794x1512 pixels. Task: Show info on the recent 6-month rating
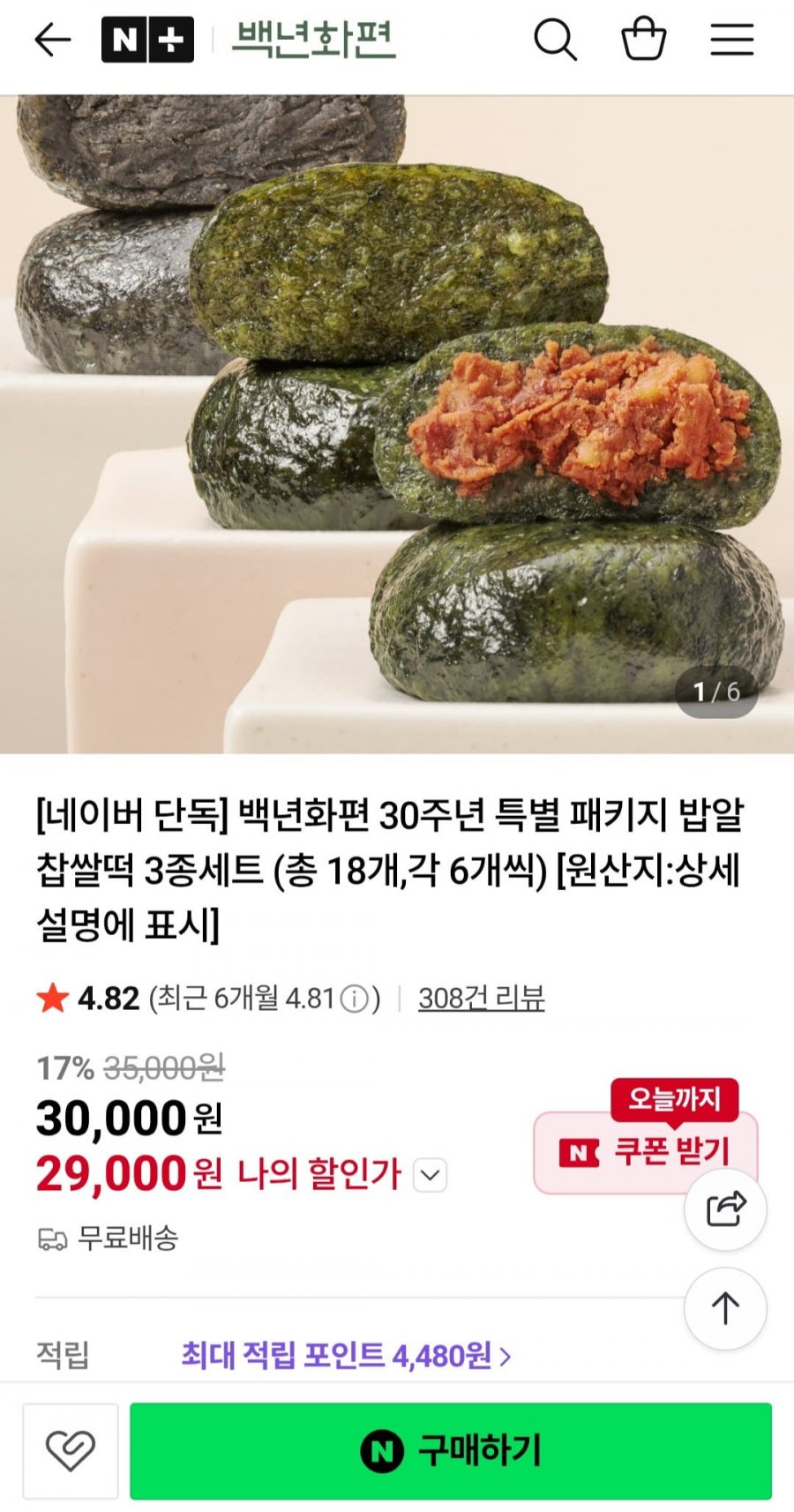354,999
